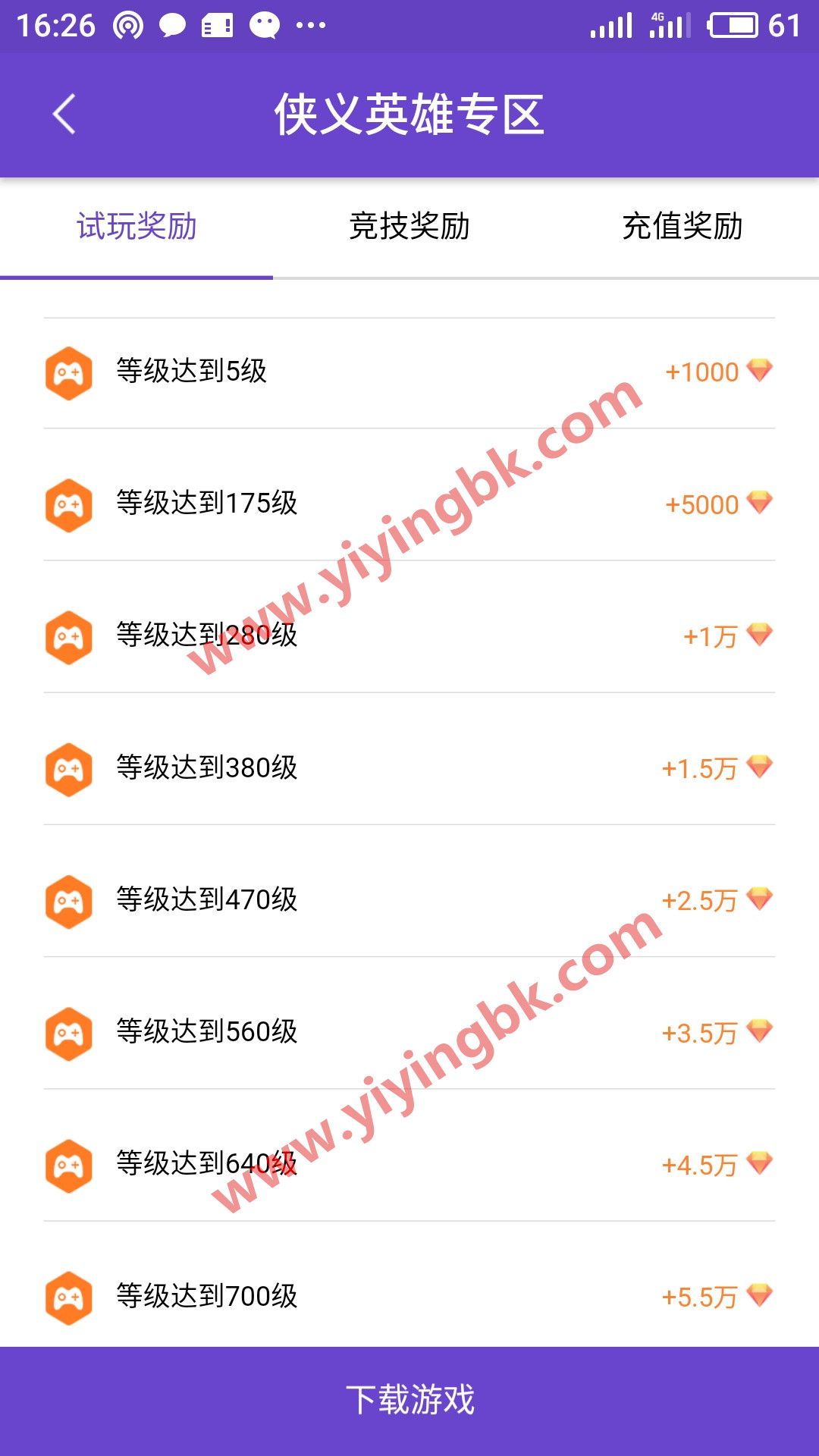The width and height of the screenshot is (819, 1456).
Task: Go back using the top-left arrow
Action: pos(64,115)
